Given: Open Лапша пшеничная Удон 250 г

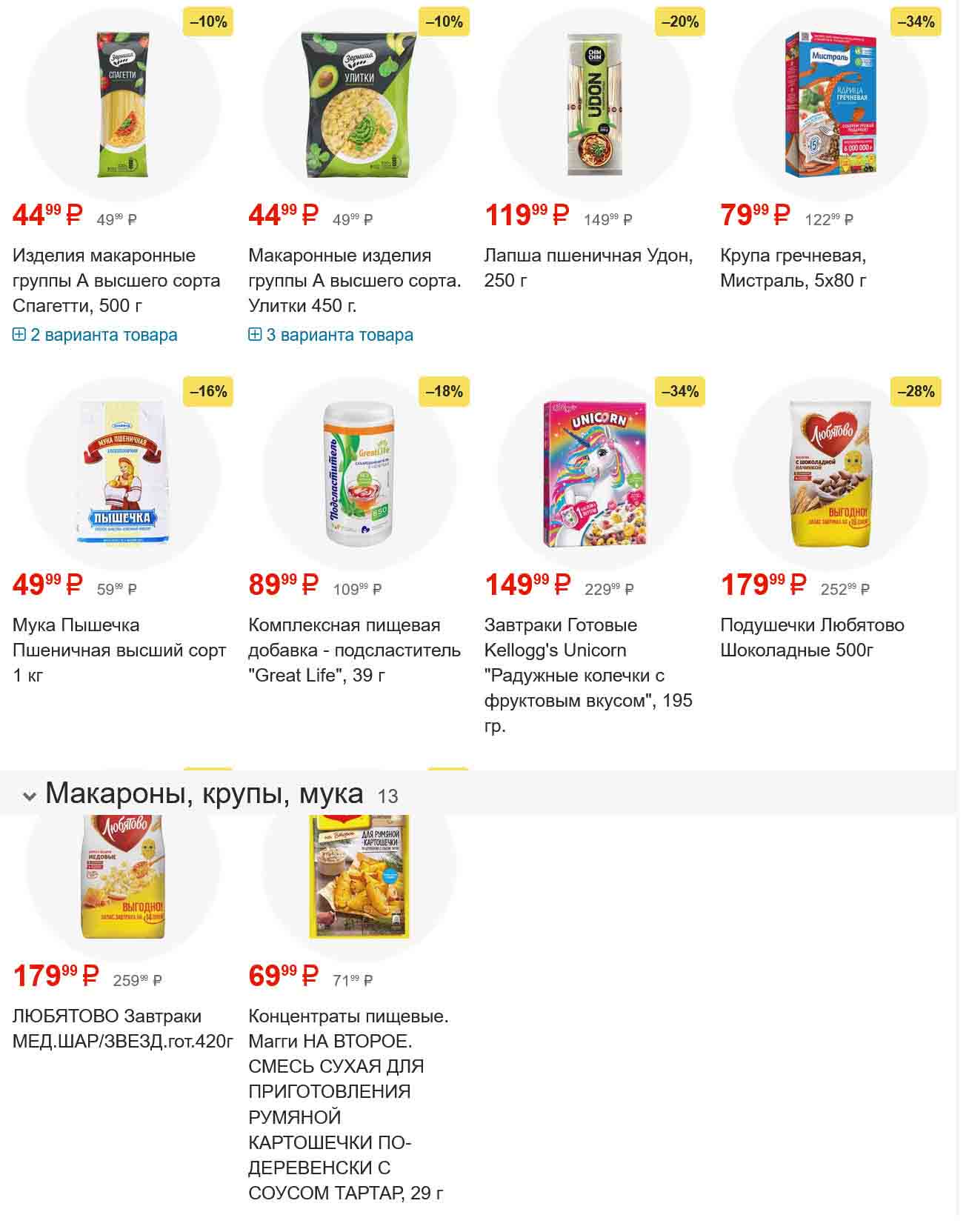Looking at the screenshot, I should point(588,267).
